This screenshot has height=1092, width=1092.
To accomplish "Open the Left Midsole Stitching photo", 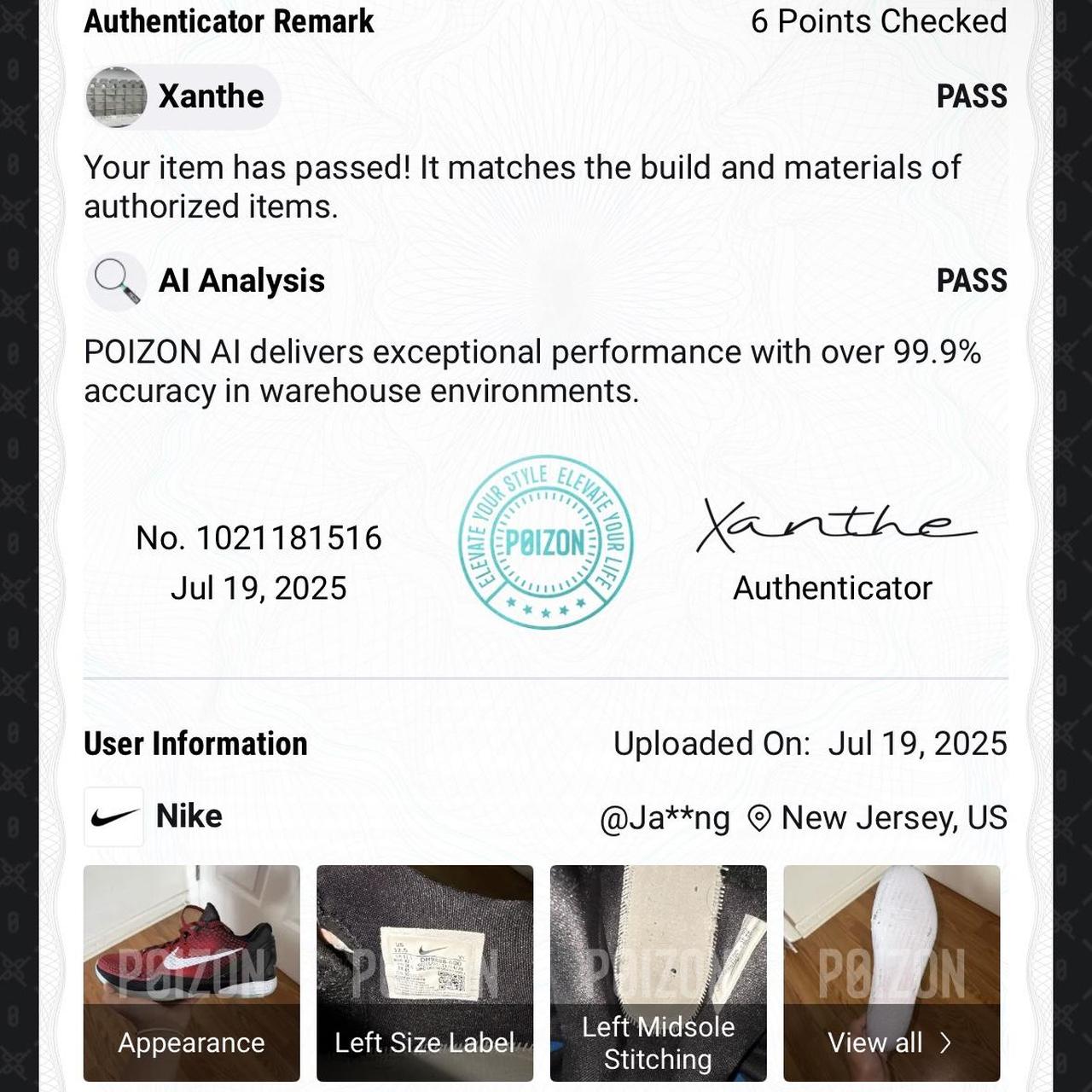I will [x=658, y=973].
